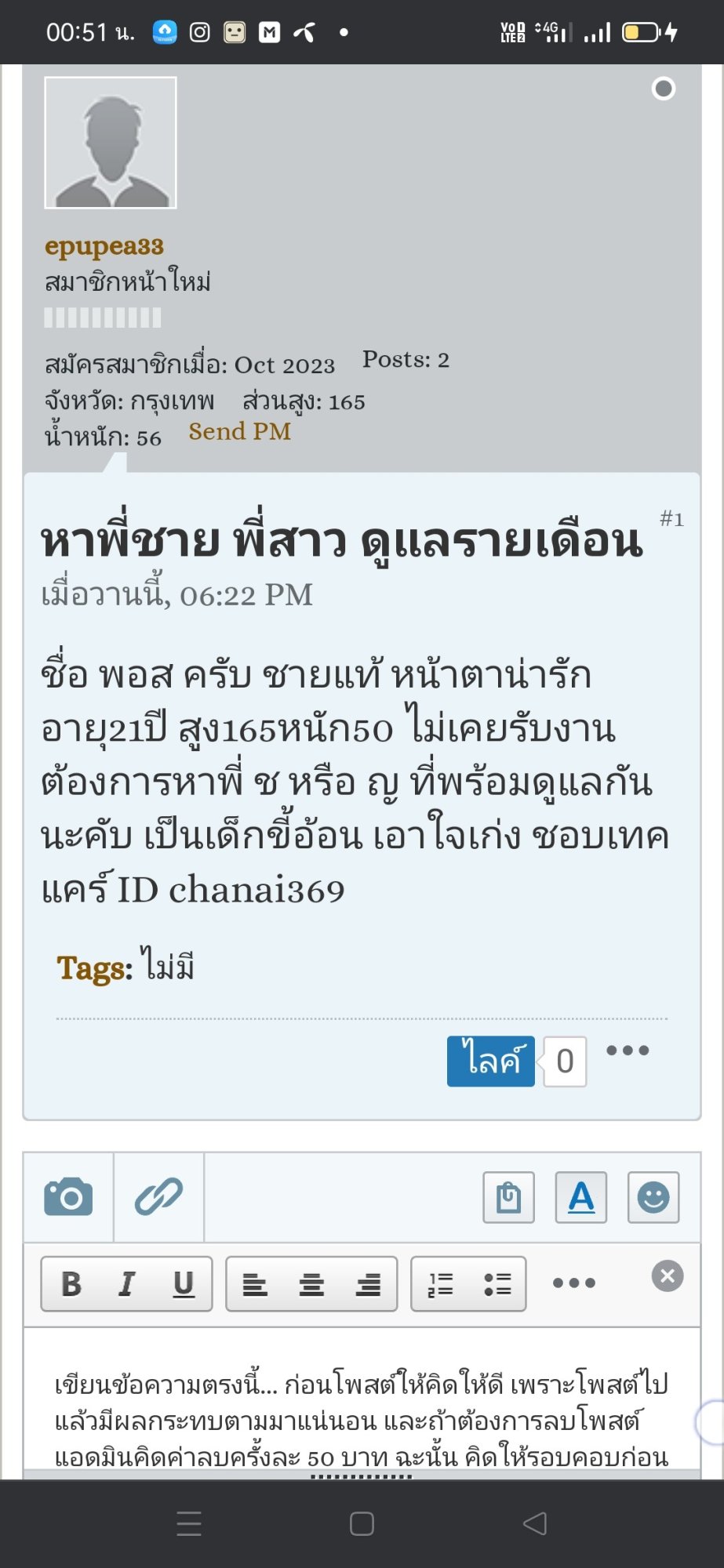The width and height of the screenshot is (724, 1568).
Task: Open epupea33's profile avatar
Action: (111, 143)
